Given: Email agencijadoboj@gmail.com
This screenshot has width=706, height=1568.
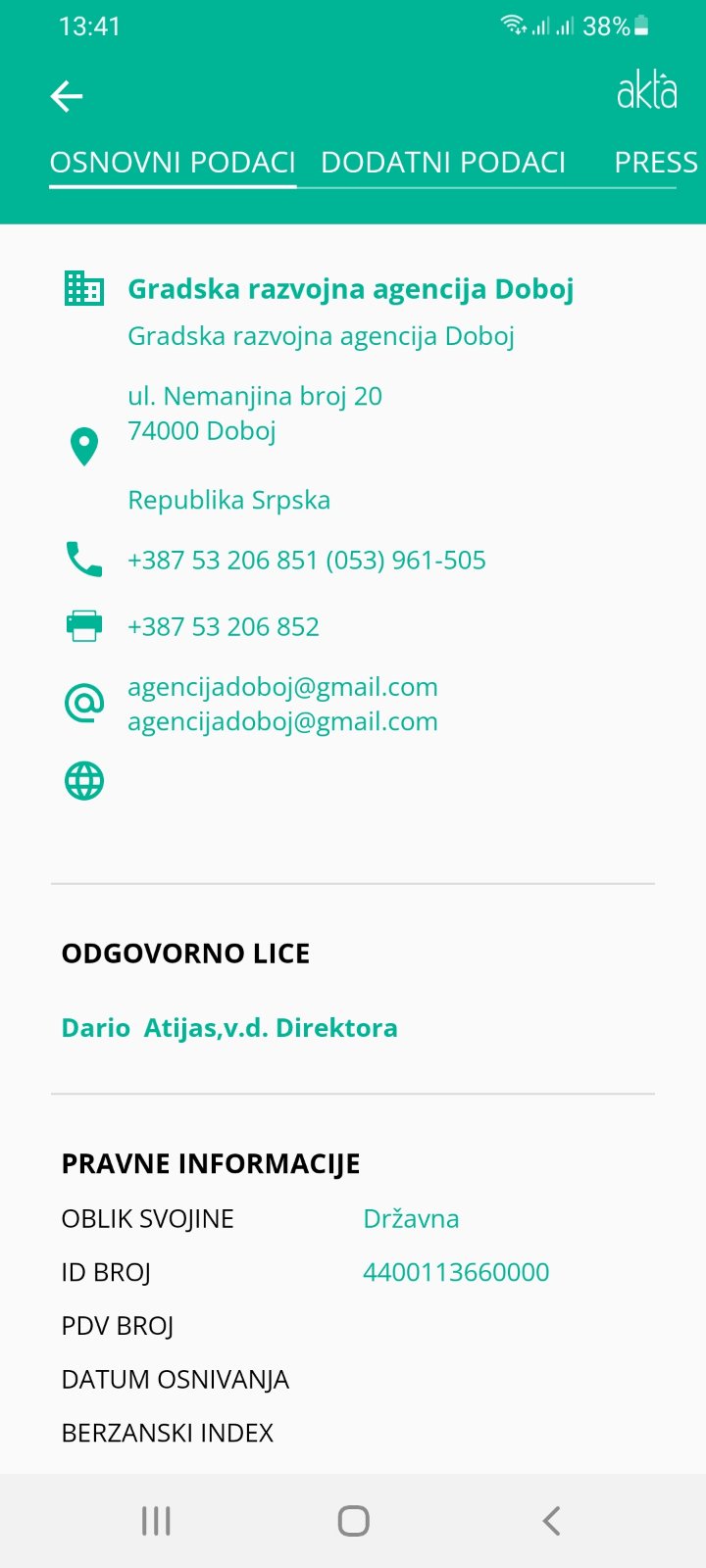Looking at the screenshot, I should [282, 688].
